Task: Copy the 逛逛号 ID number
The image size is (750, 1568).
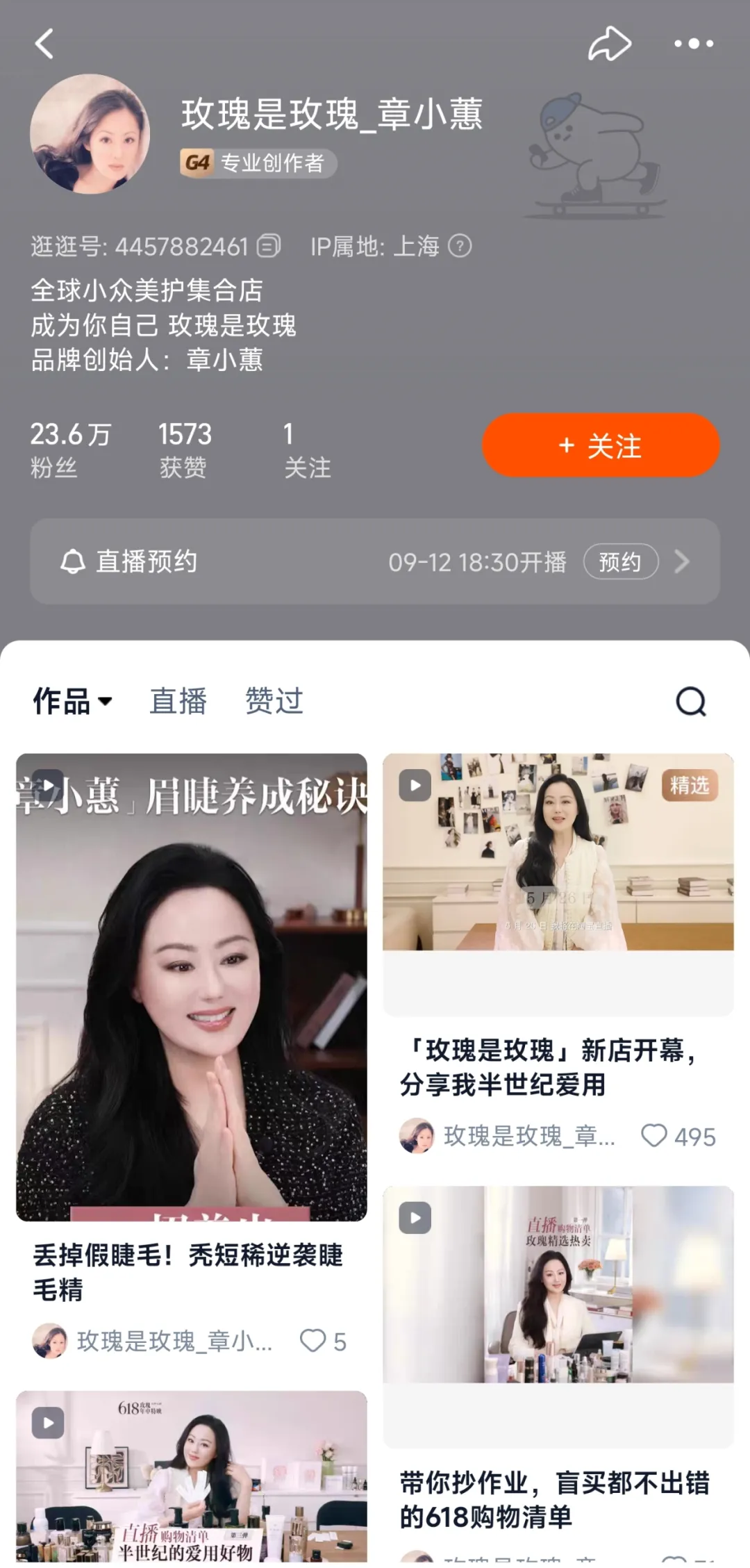Action: coord(269,246)
